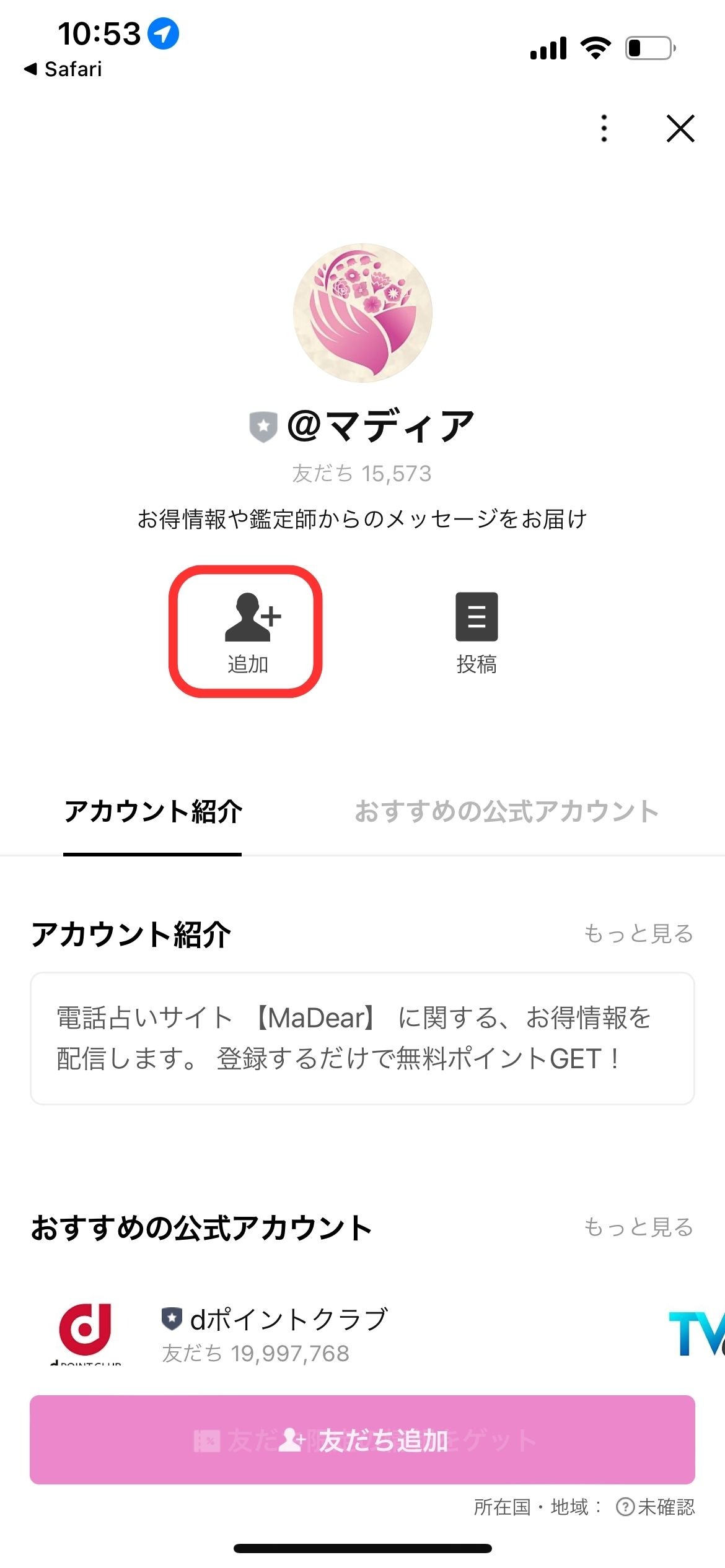The width and height of the screenshot is (725, 1568).
Task: Open the three-dot overflow menu
Action: tap(604, 129)
